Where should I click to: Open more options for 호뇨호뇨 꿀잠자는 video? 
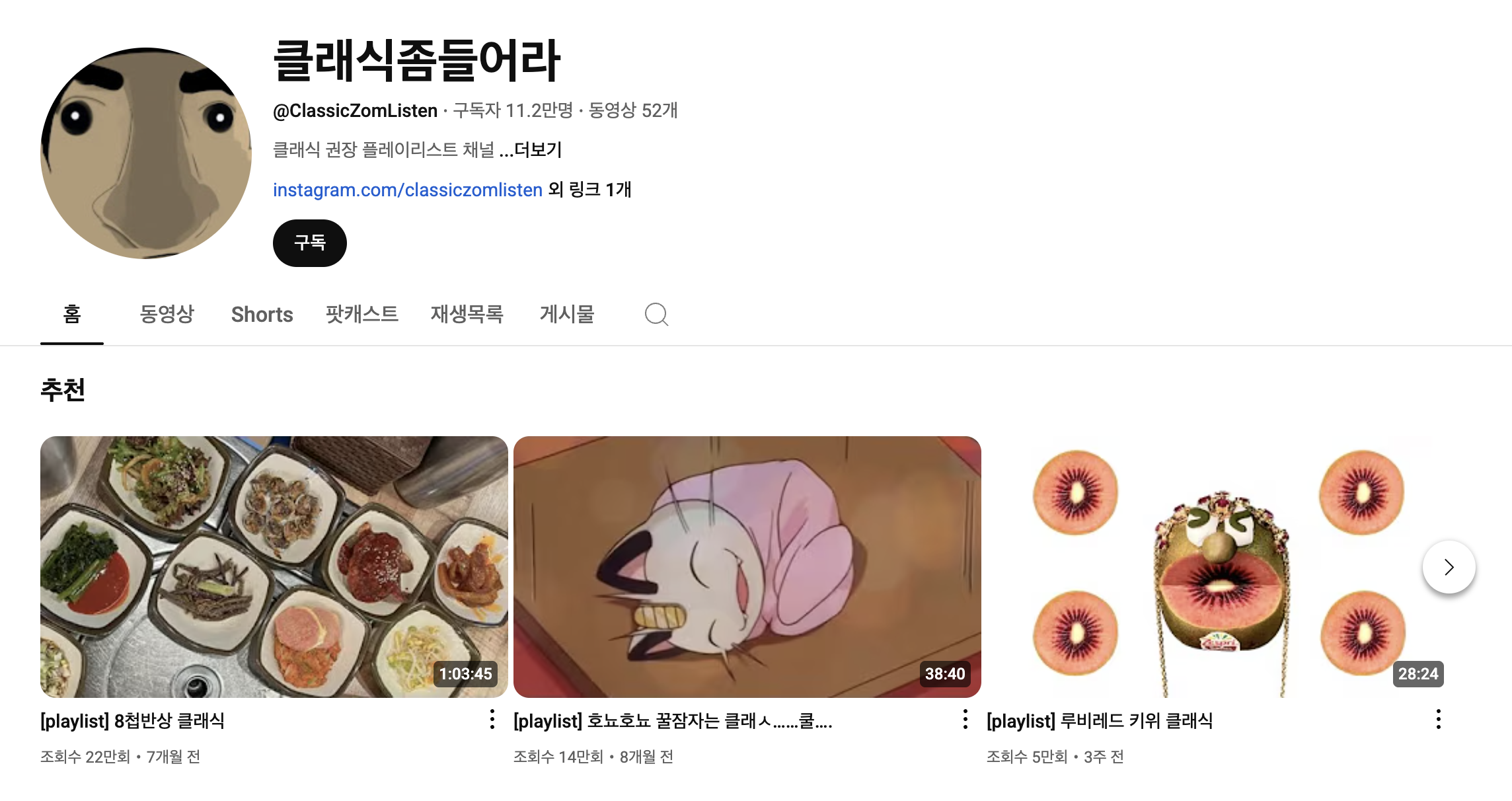point(965,719)
